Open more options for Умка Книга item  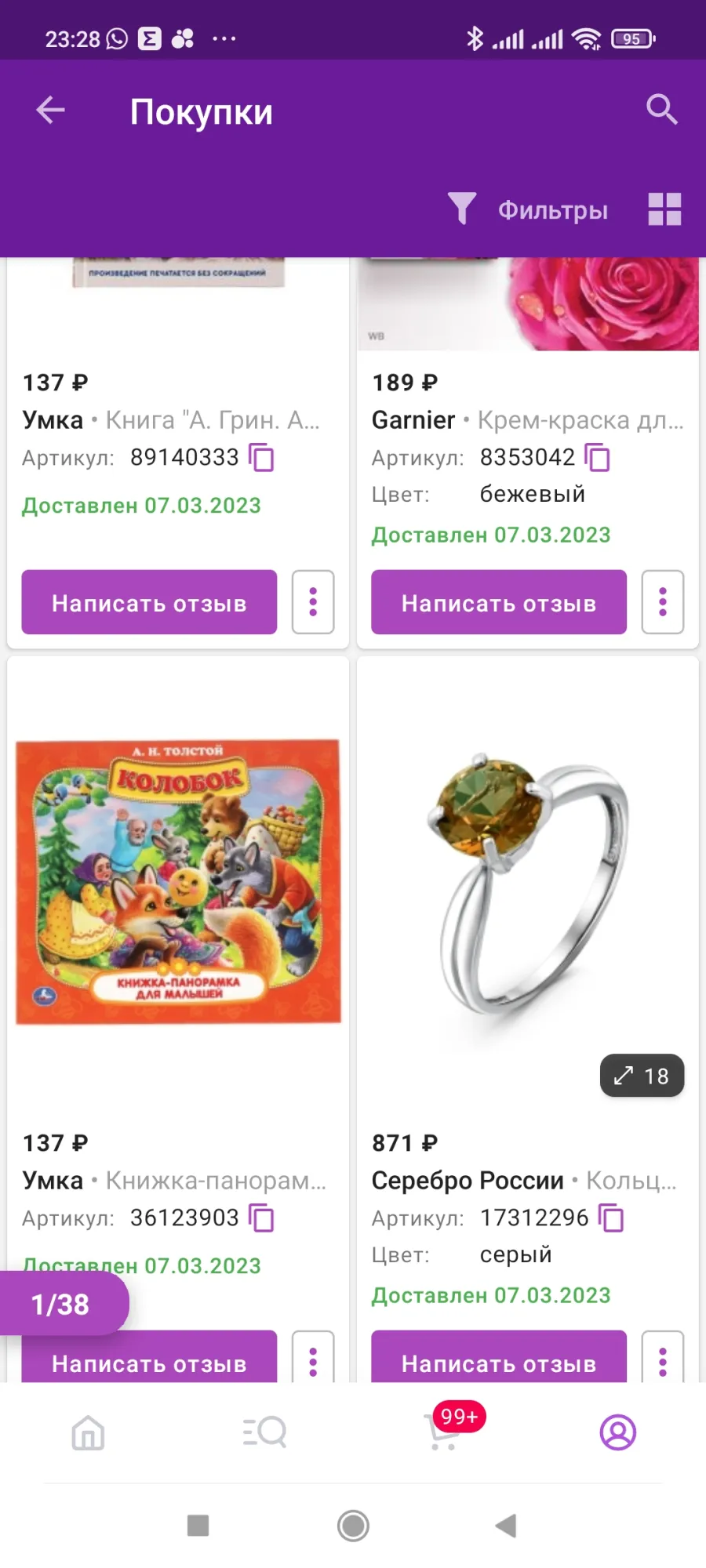point(313,602)
